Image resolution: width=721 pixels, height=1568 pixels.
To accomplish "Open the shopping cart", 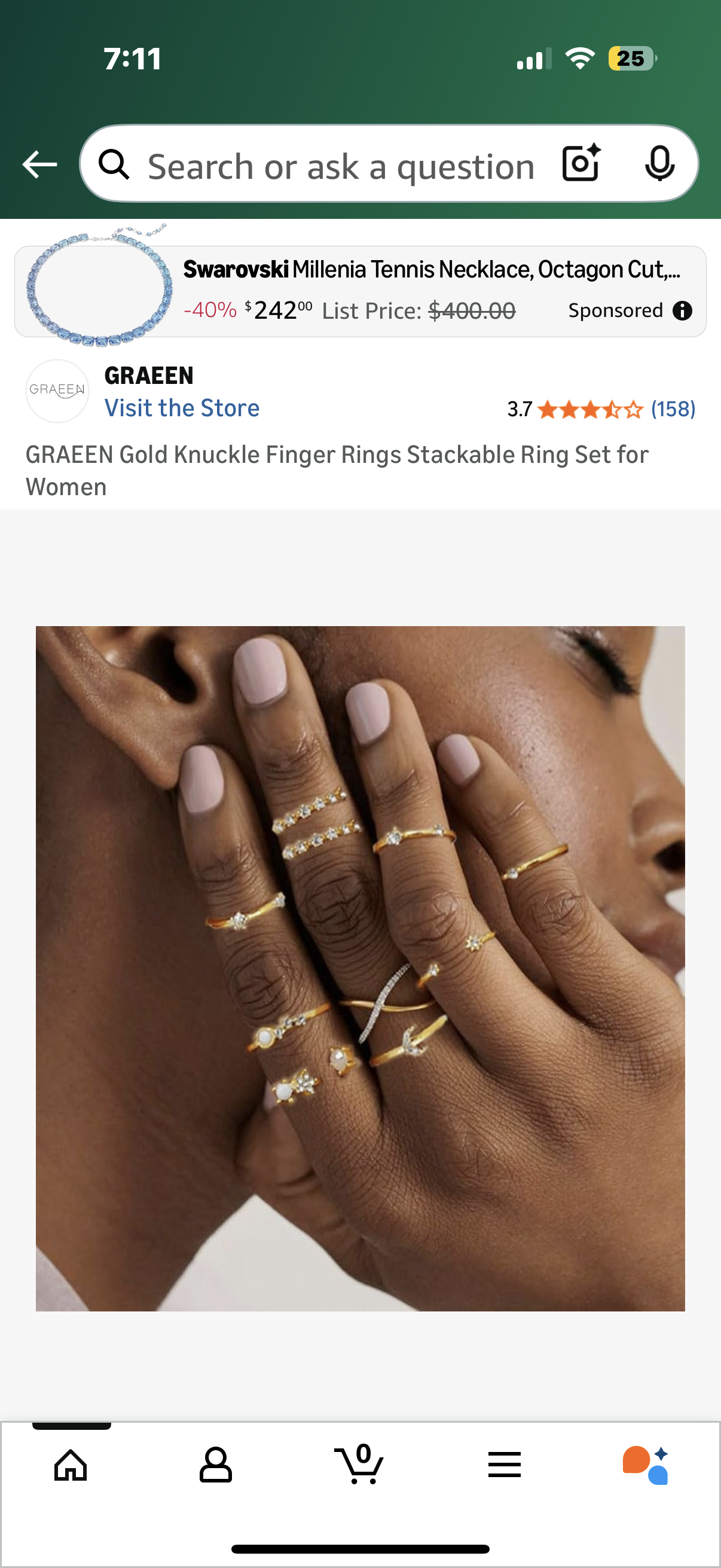I will point(359,1465).
